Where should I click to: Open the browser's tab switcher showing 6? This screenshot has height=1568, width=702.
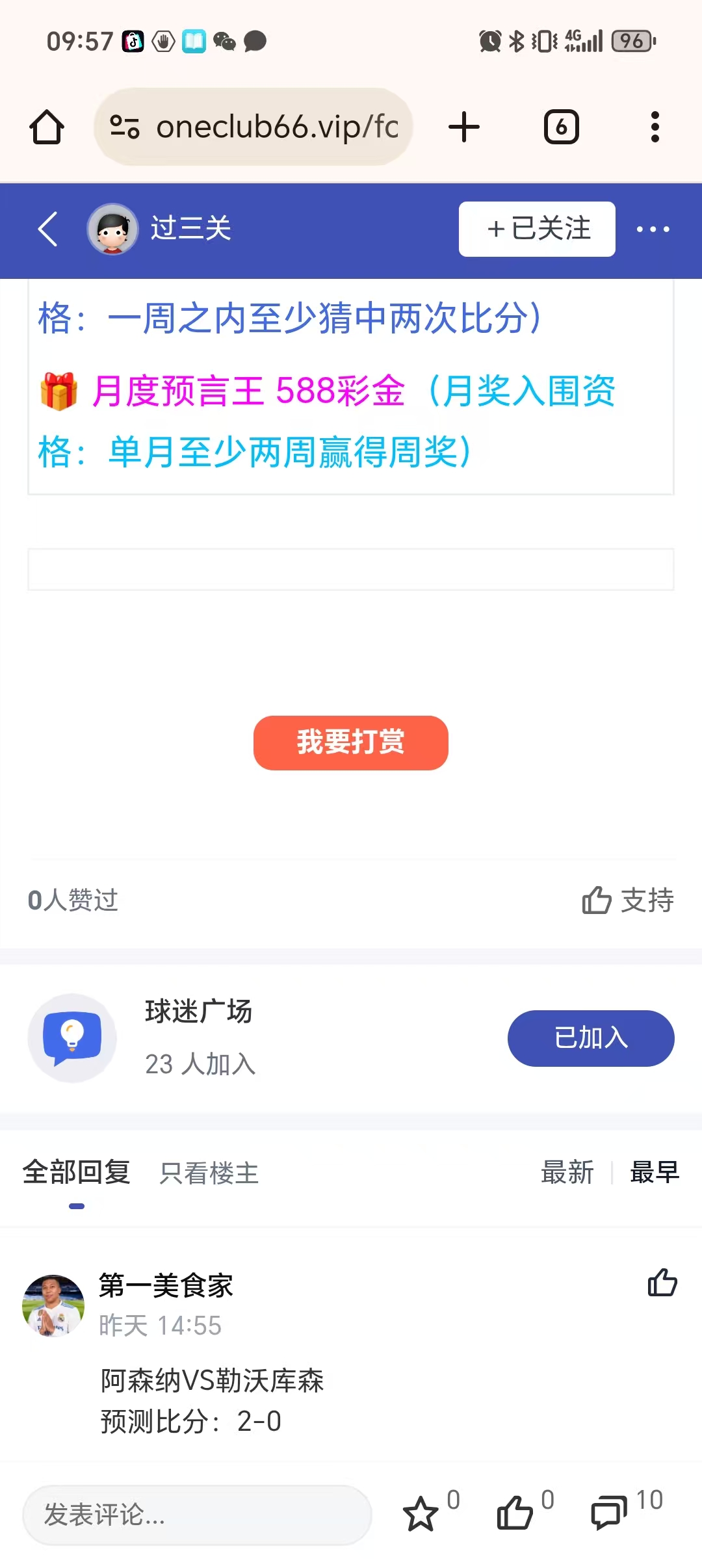(x=561, y=127)
